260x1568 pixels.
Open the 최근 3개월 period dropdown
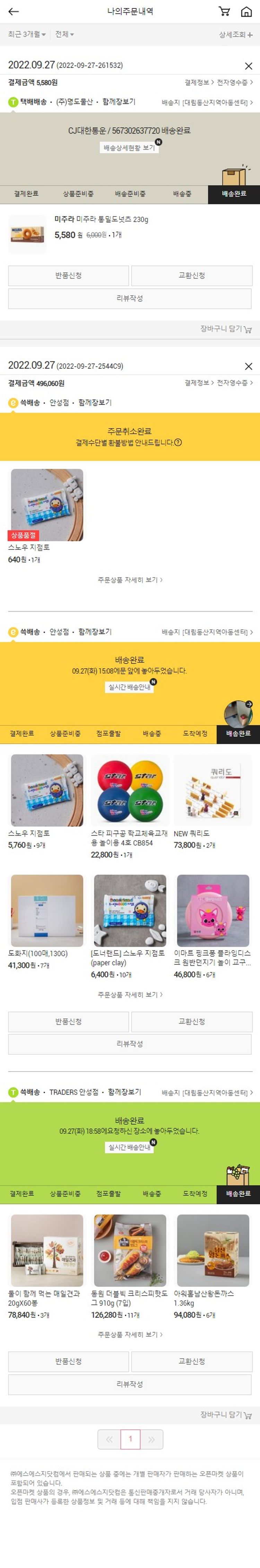(27, 35)
